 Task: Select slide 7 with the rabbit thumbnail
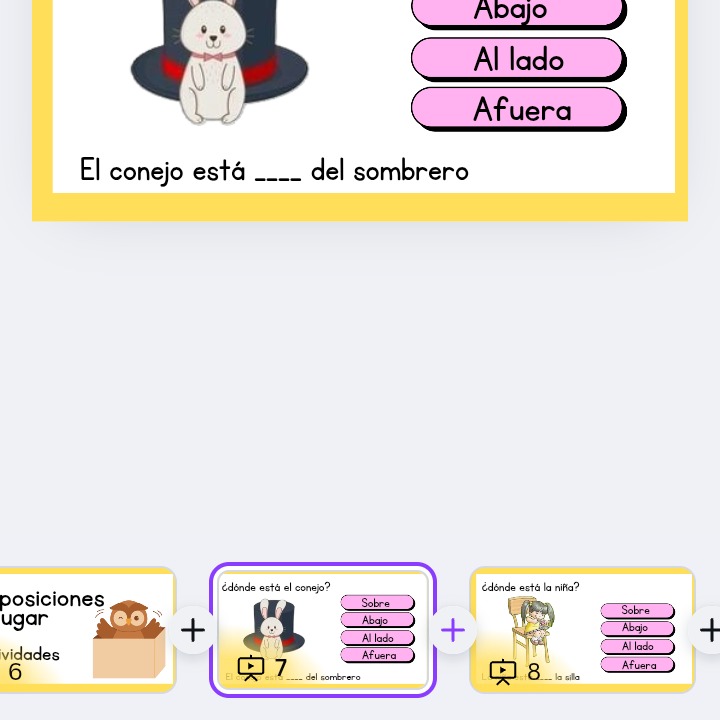(322, 630)
